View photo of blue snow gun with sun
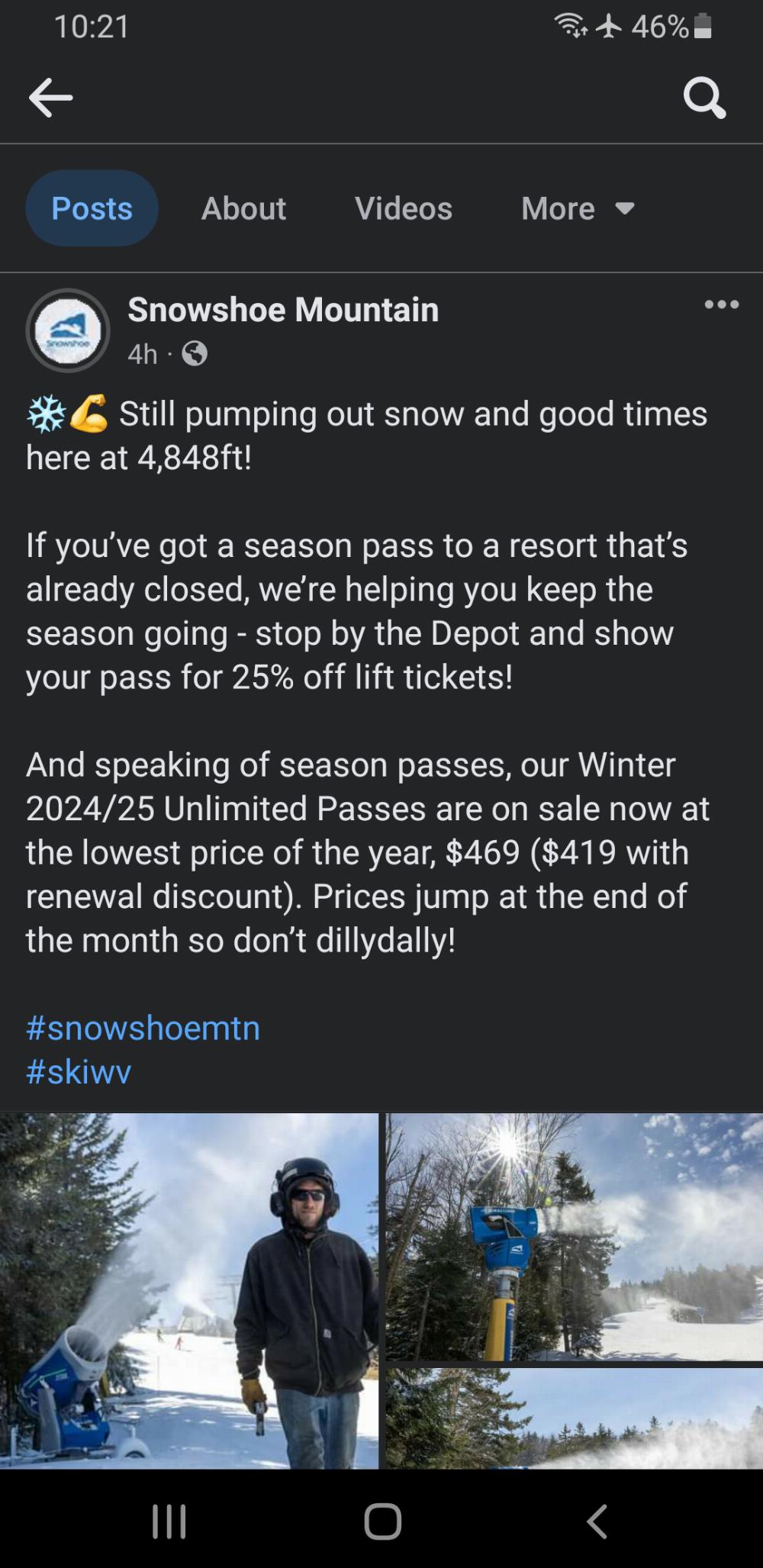The height and width of the screenshot is (1568, 763). [x=574, y=1236]
